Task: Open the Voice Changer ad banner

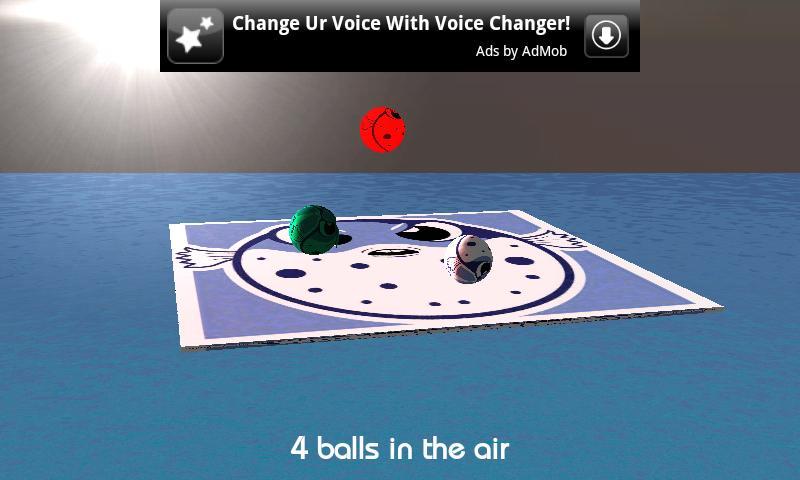Action: [400, 35]
